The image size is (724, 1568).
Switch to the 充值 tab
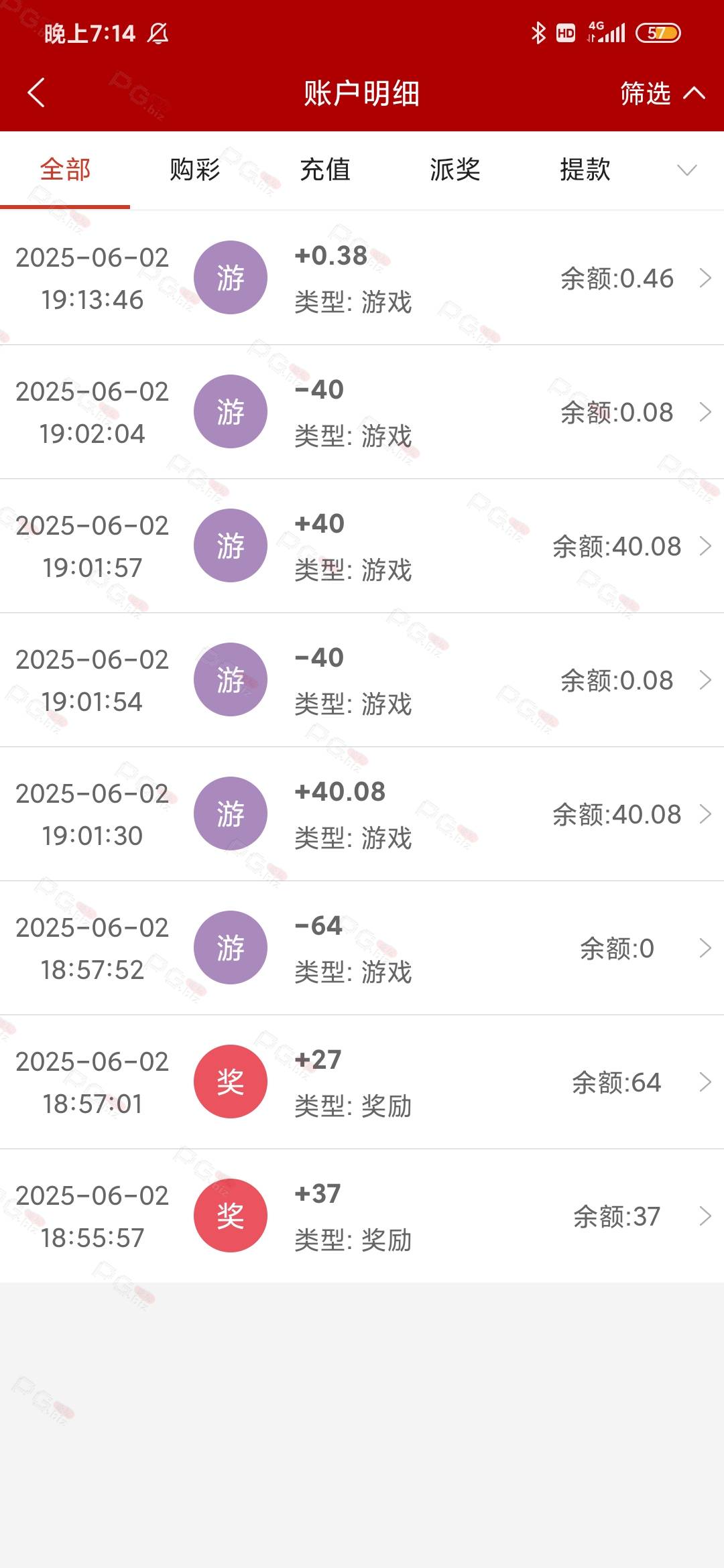325,170
